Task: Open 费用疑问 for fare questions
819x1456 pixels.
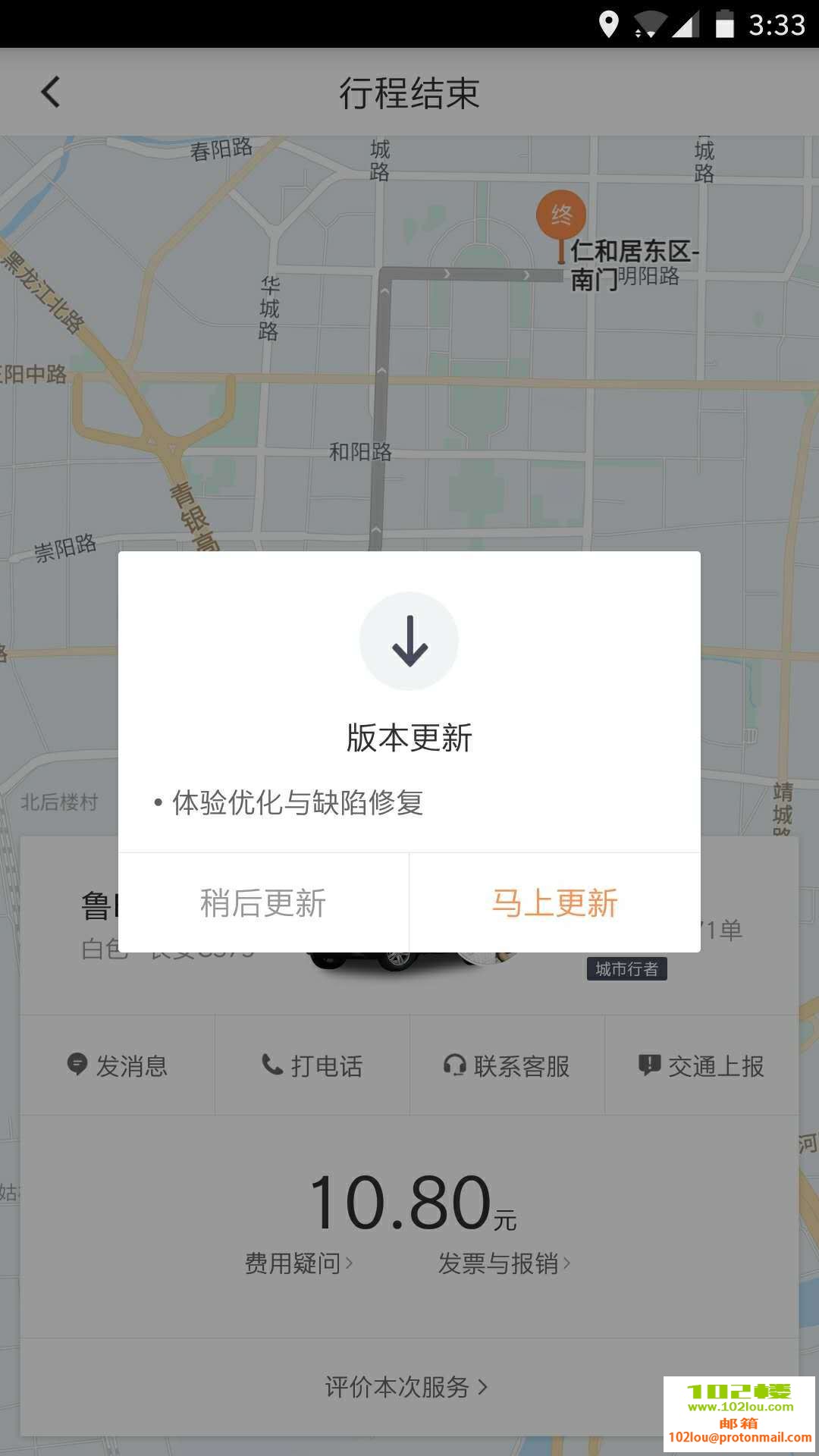Action: pos(298,1263)
